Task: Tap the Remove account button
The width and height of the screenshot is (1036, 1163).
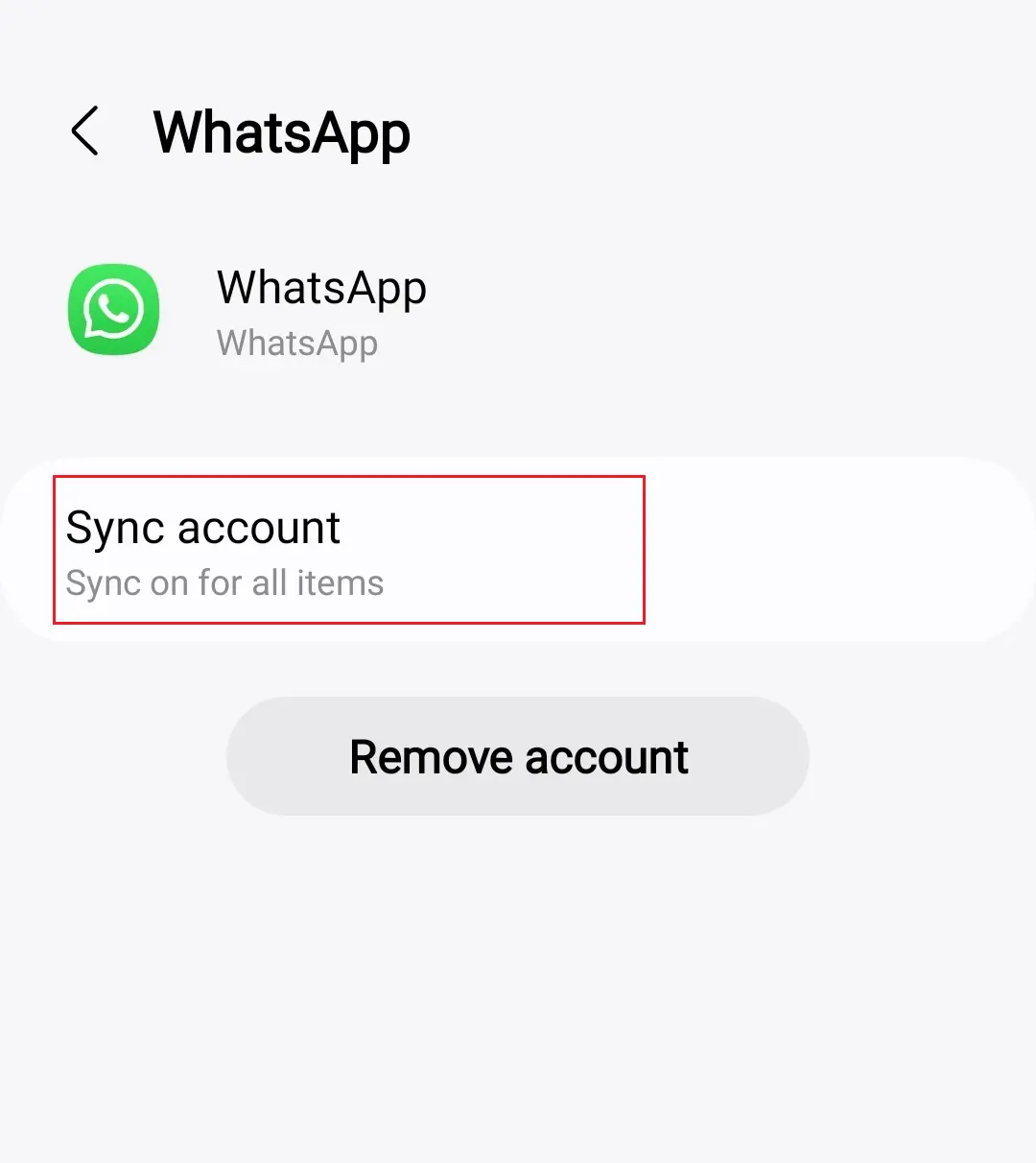Action: (x=518, y=757)
